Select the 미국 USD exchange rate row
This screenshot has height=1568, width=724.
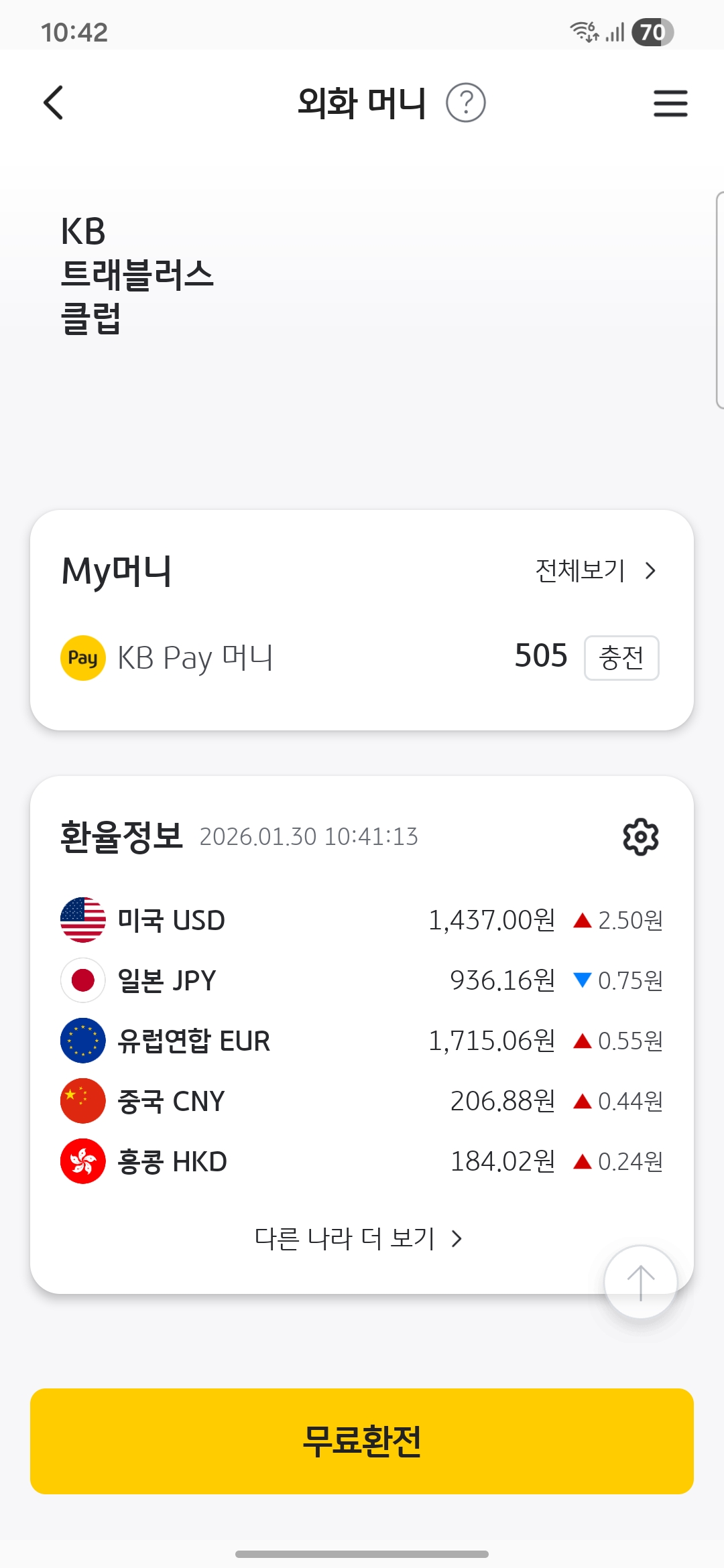362,920
